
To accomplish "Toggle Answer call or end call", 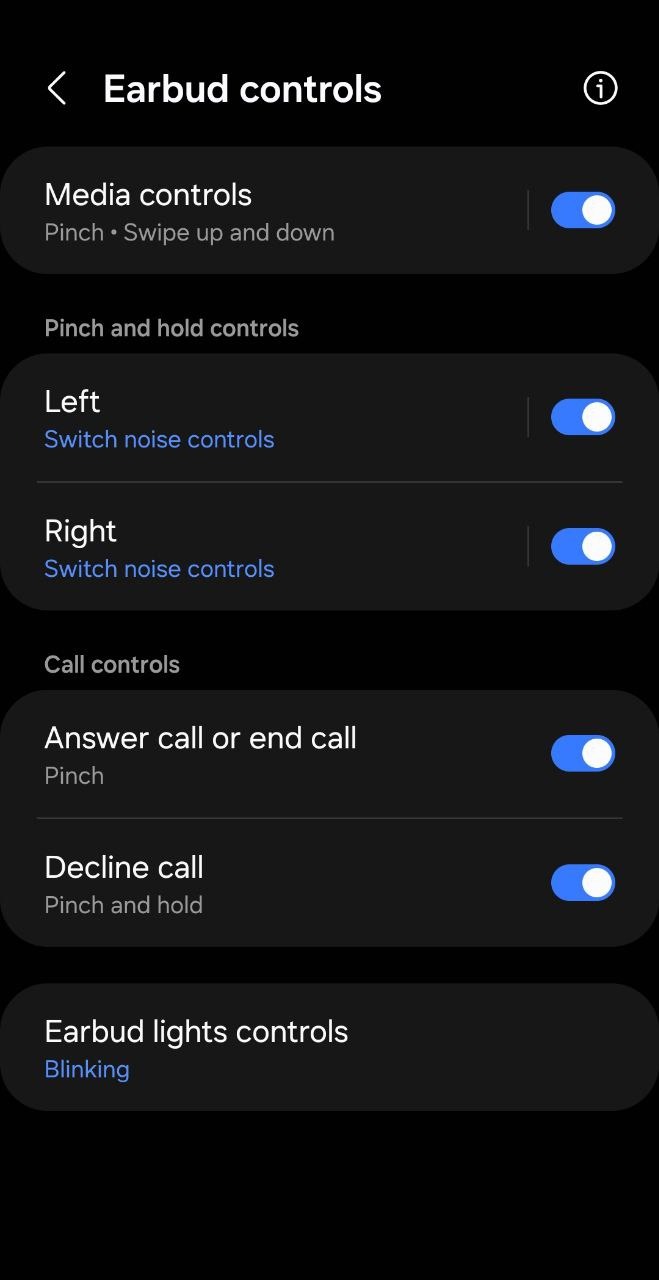I will pyautogui.click(x=583, y=754).
